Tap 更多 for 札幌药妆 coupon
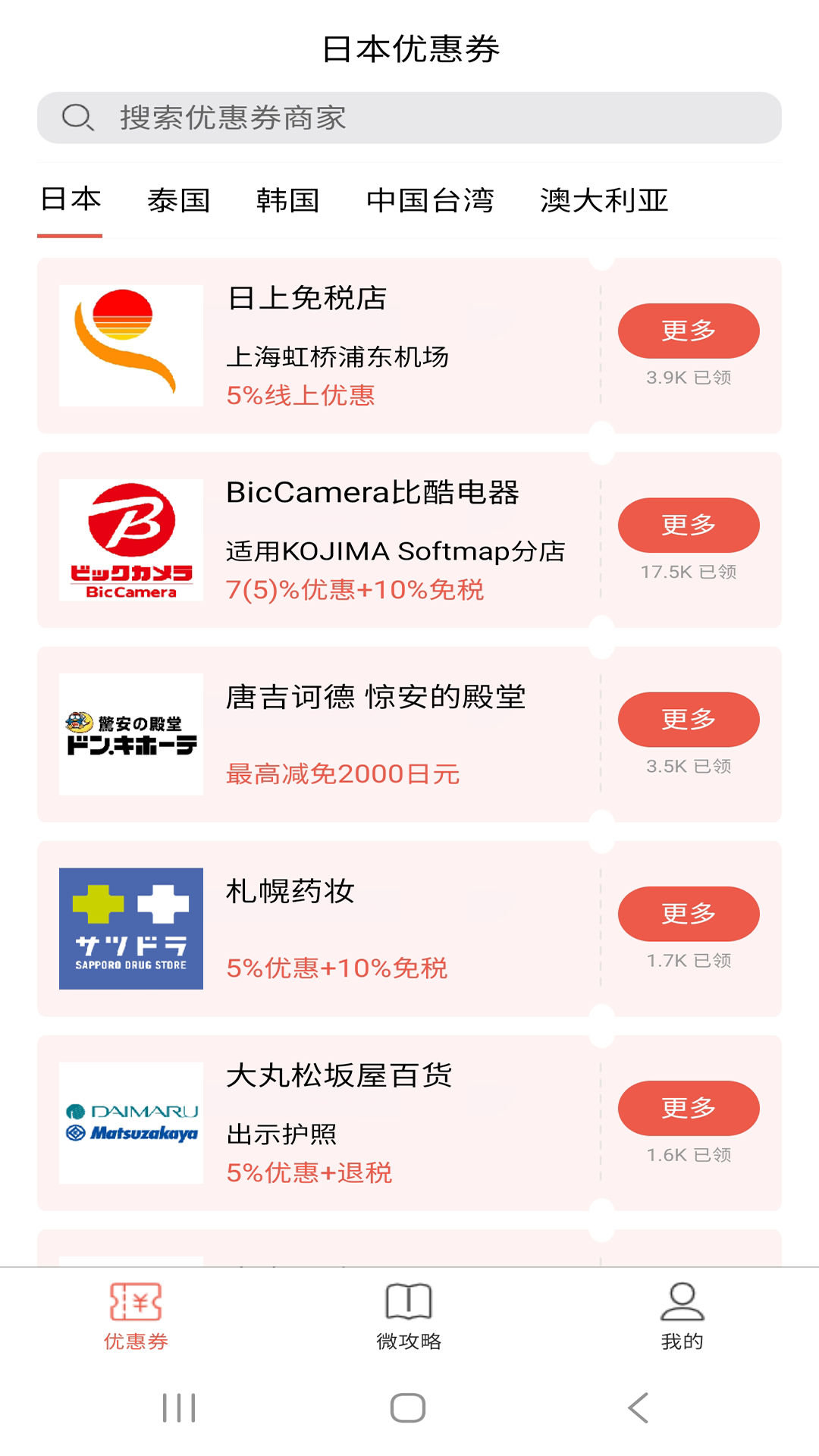The width and height of the screenshot is (819, 1456). (688, 914)
